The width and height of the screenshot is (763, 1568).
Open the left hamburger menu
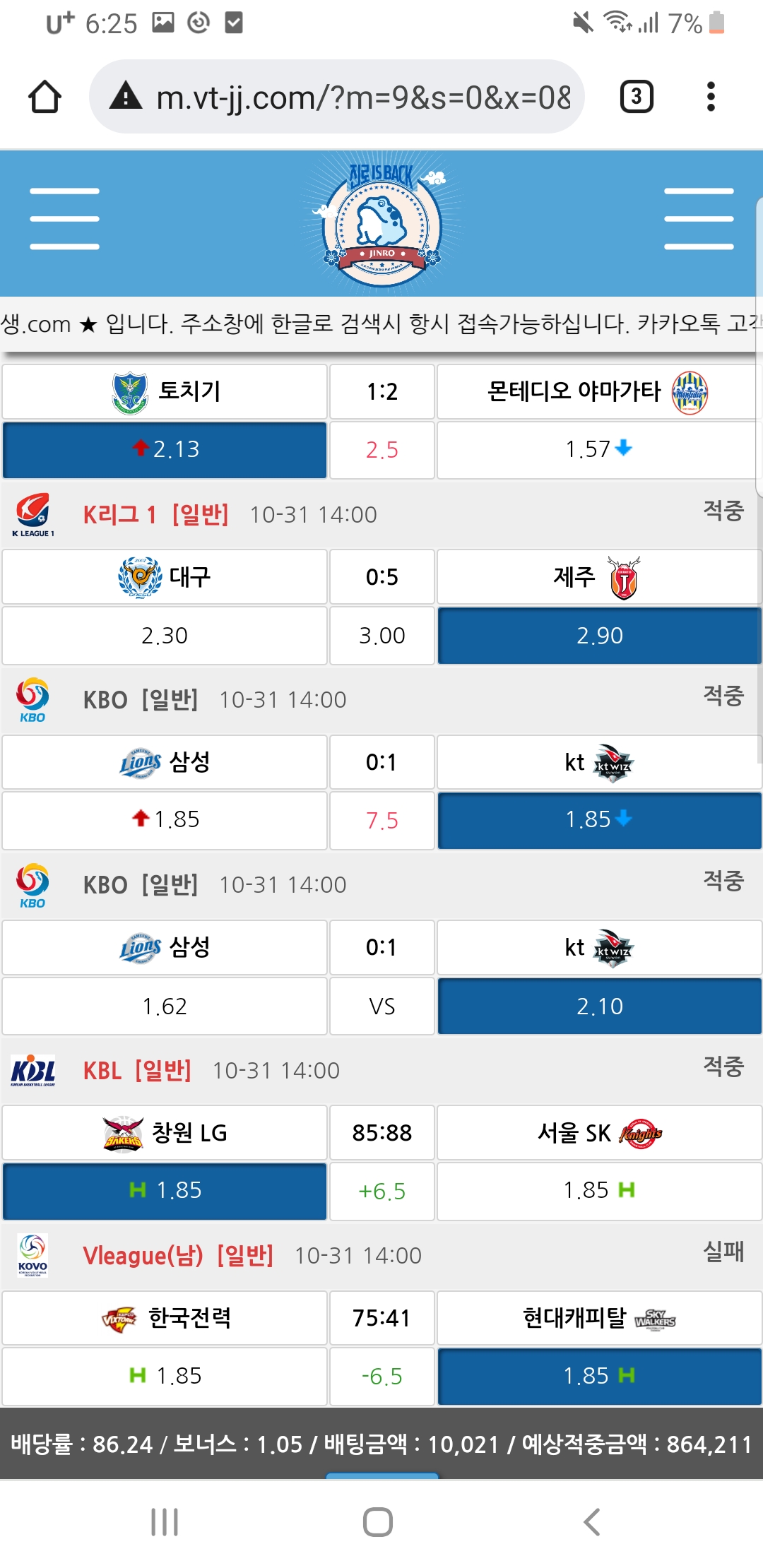pos(64,219)
